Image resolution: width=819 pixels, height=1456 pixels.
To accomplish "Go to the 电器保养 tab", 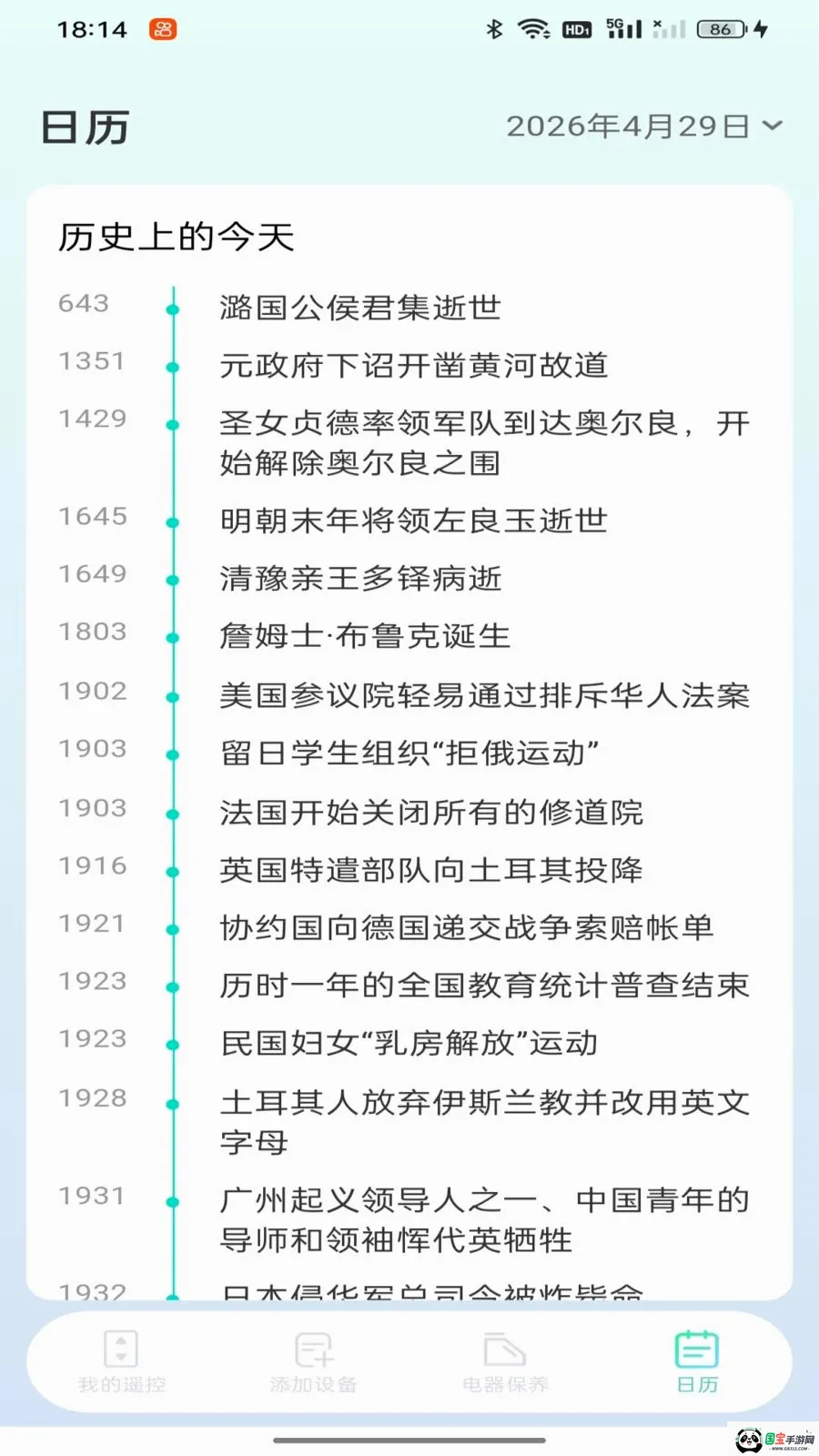I will [x=505, y=1361].
